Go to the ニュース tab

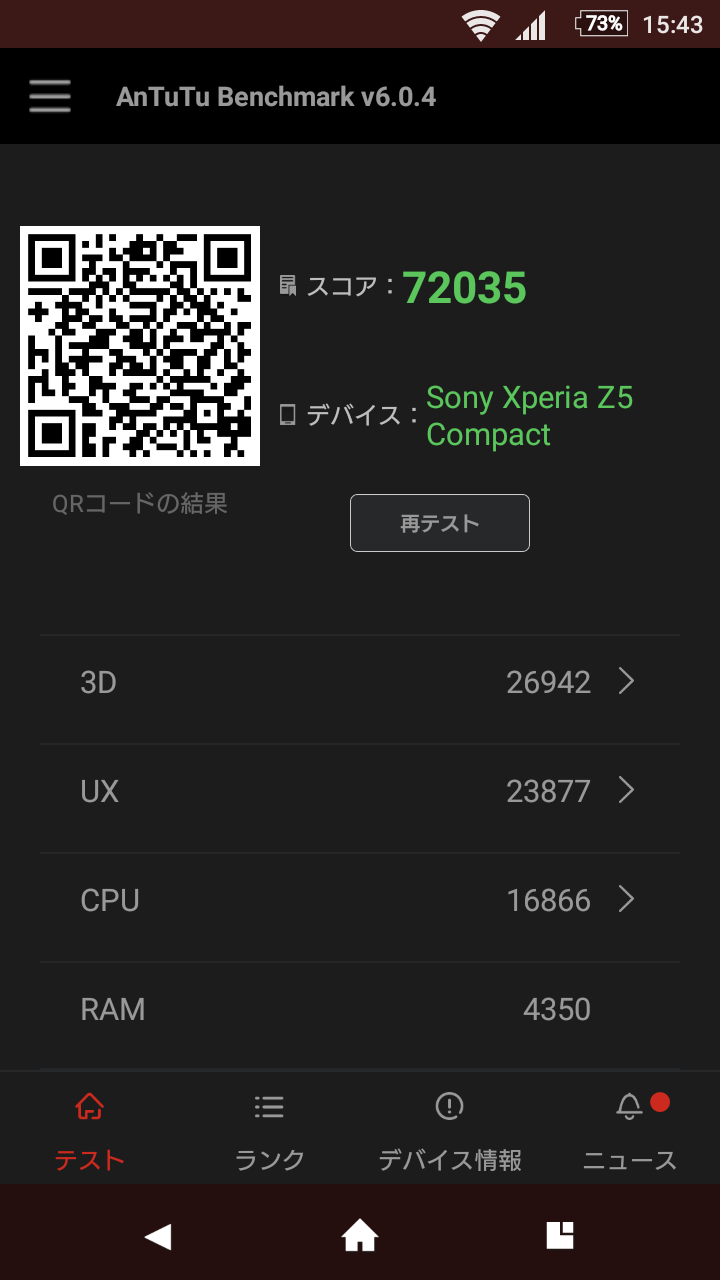coord(630,1130)
